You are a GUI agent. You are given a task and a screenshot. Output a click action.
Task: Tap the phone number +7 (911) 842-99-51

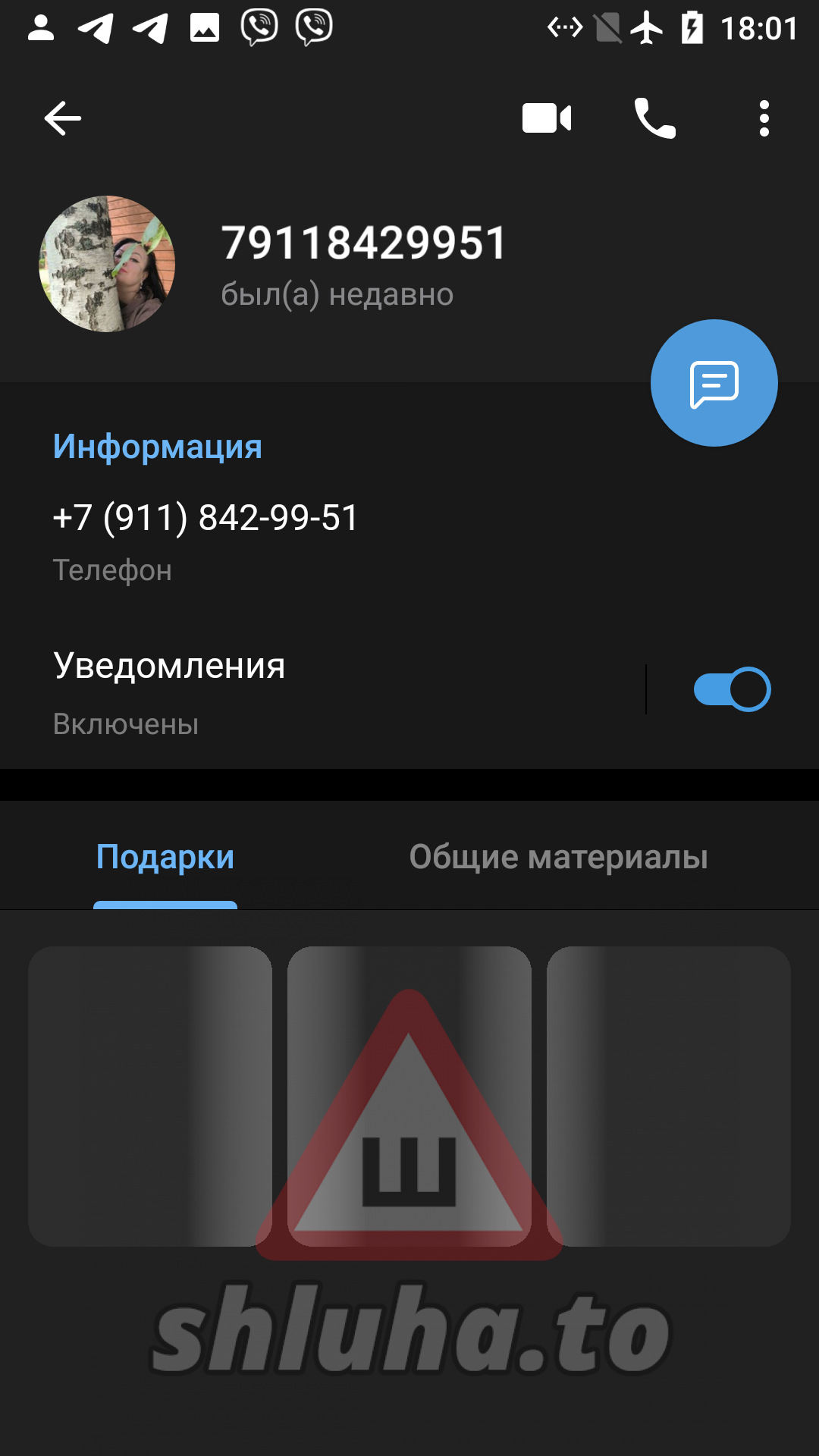pyautogui.click(x=206, y=519)
